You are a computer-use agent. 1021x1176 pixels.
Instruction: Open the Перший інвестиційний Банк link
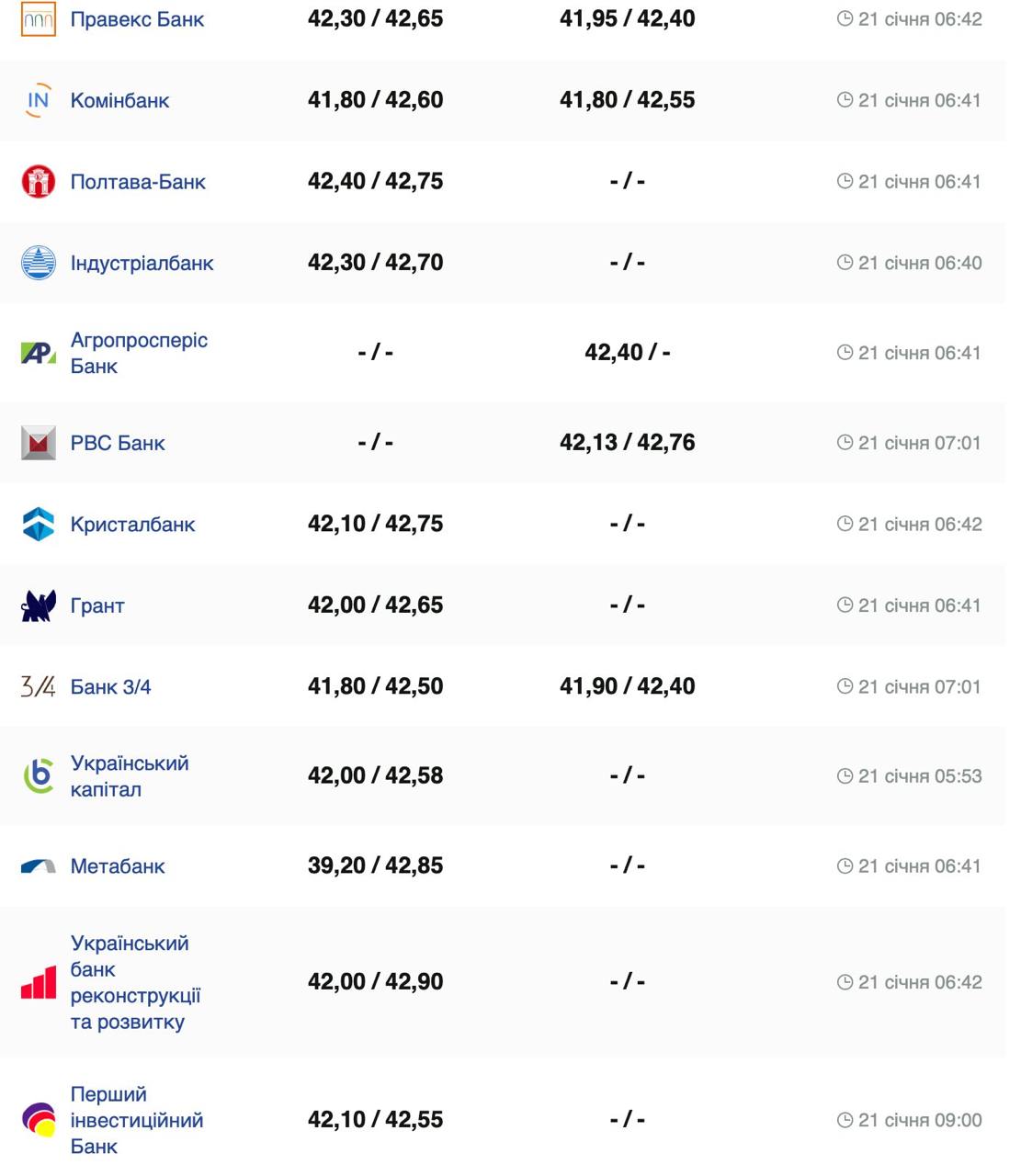pyautogui.click(x=136, y=1120)
